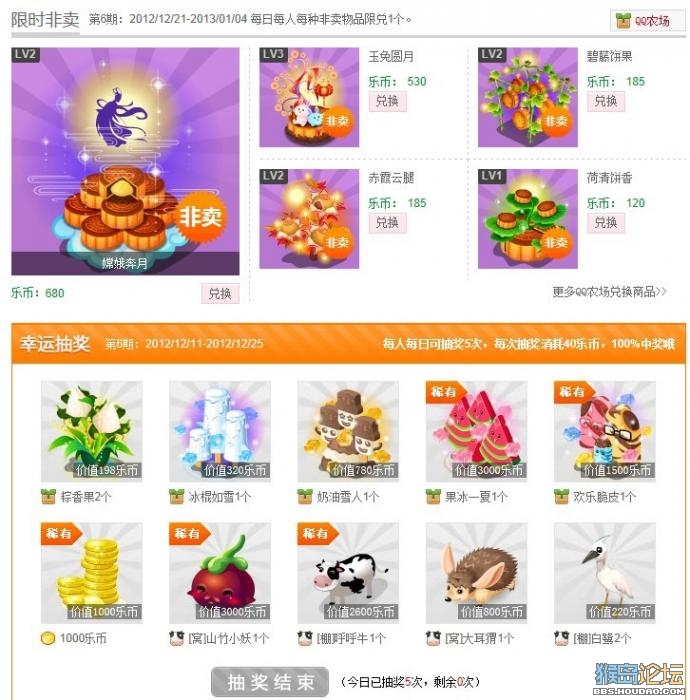Open the 嫦娥奔月 item image

point(125,160)
